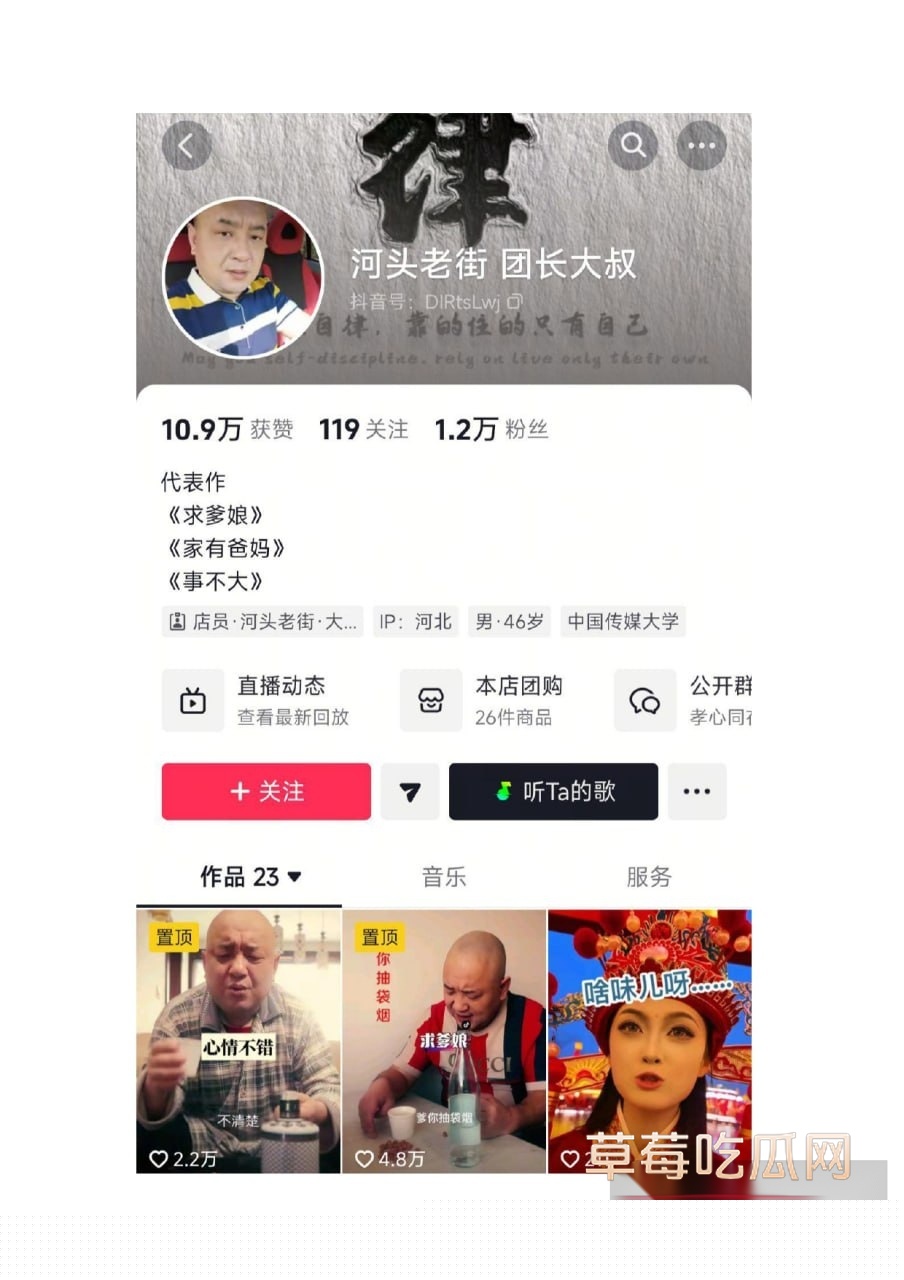Play the pinned video 心情不错
Image resolution: width=904 pixels, height=1280 pixels.
[x=238, y=1040]
